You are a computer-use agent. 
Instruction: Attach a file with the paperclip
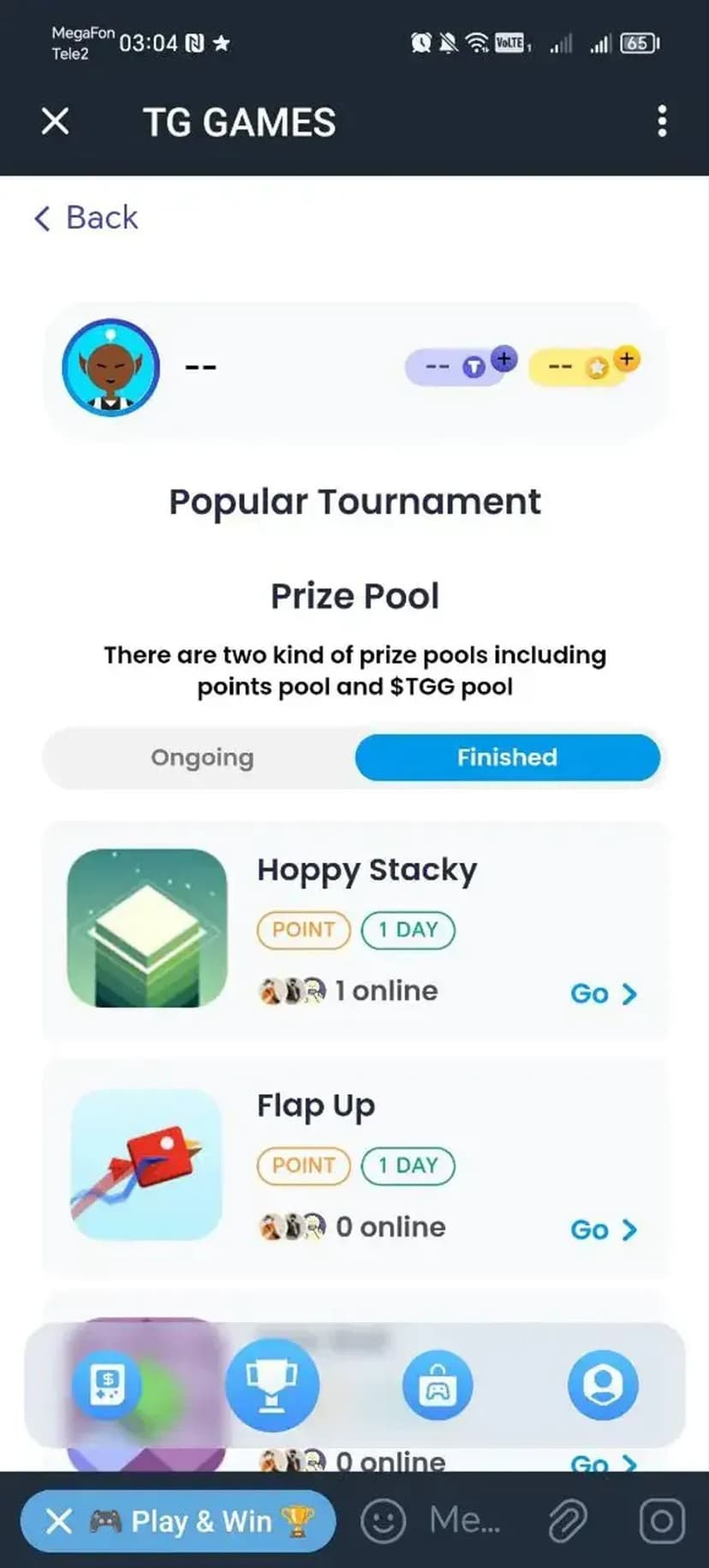[567, 1521]
